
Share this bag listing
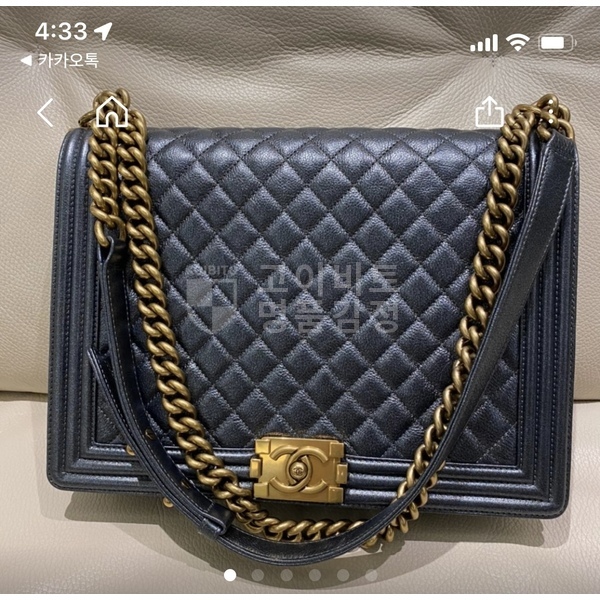489,111
